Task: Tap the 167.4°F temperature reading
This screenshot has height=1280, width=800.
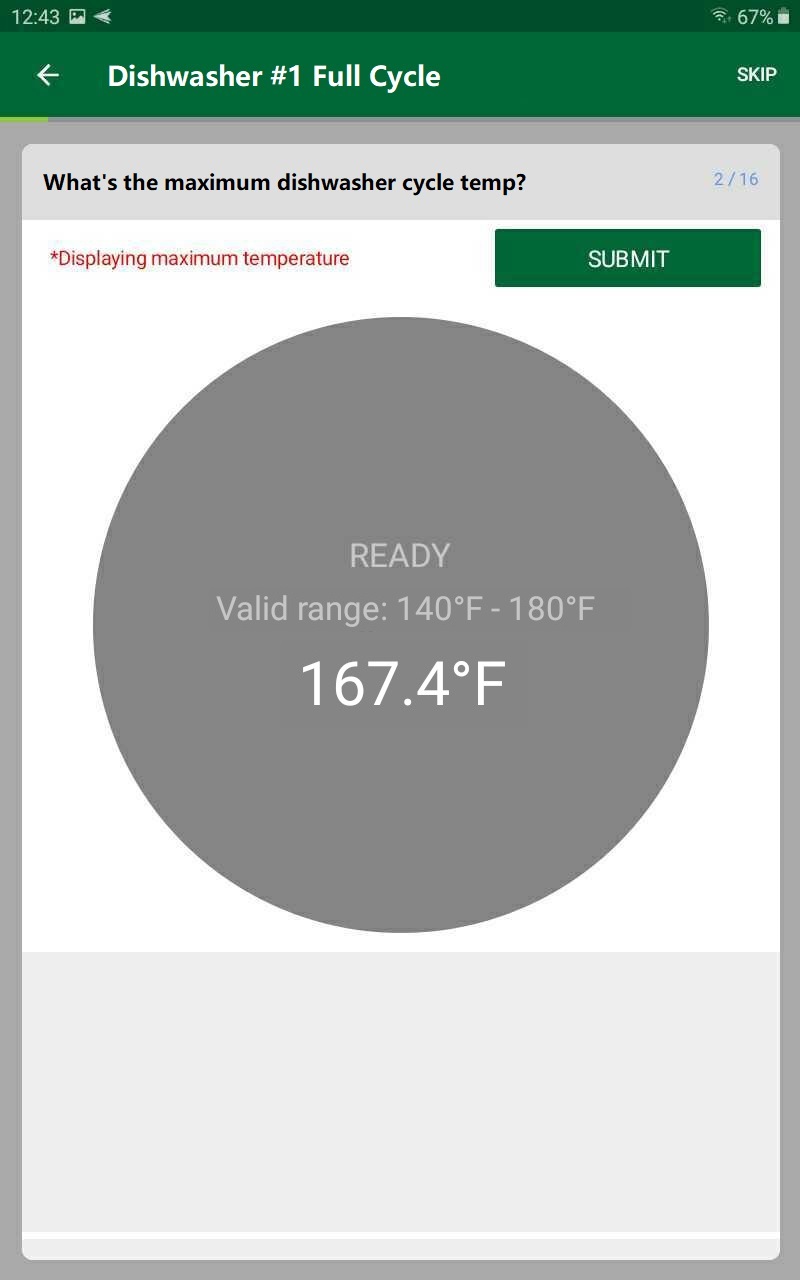Action: click(400, 683)
